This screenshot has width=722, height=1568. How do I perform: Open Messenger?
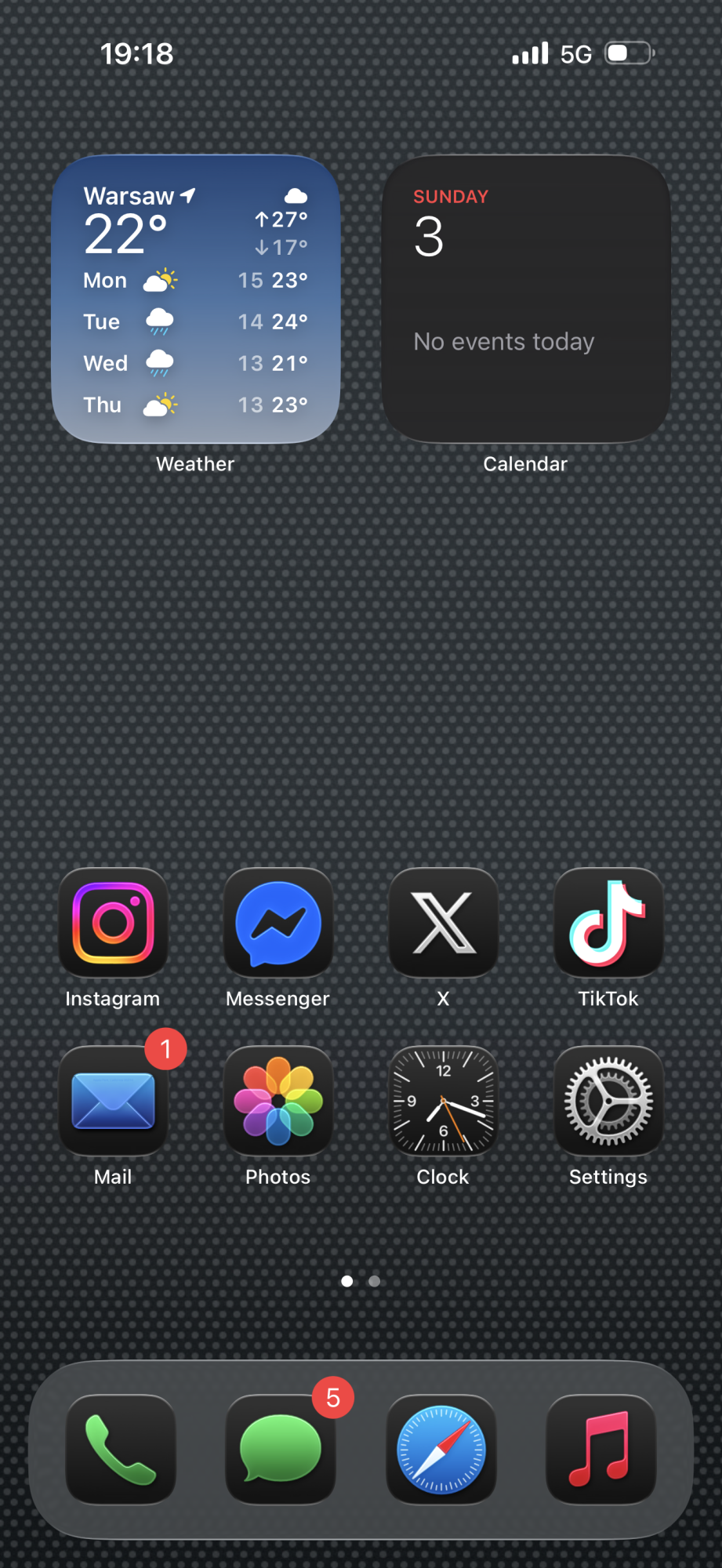[x=278, y=923]
